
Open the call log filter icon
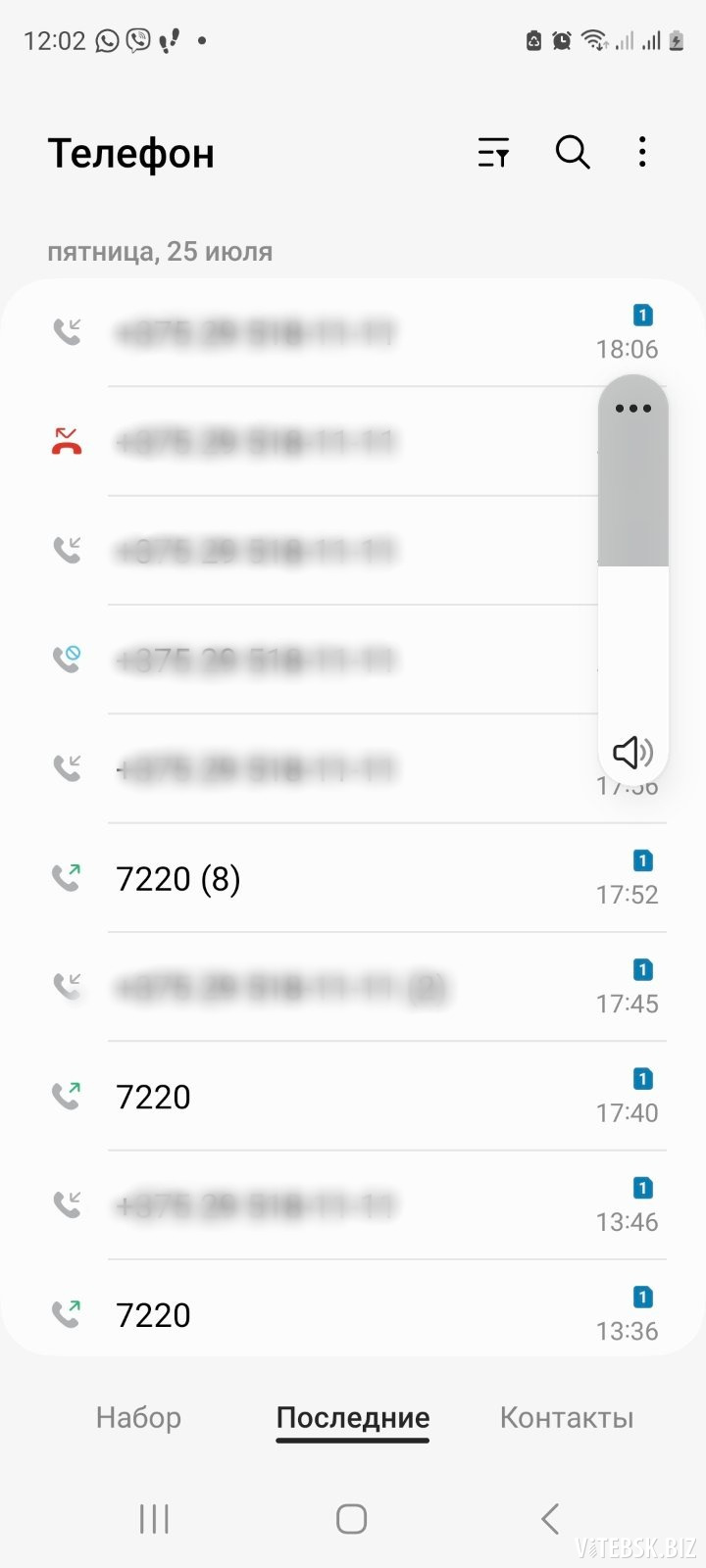pyautogui.click(x=493, y=153)
